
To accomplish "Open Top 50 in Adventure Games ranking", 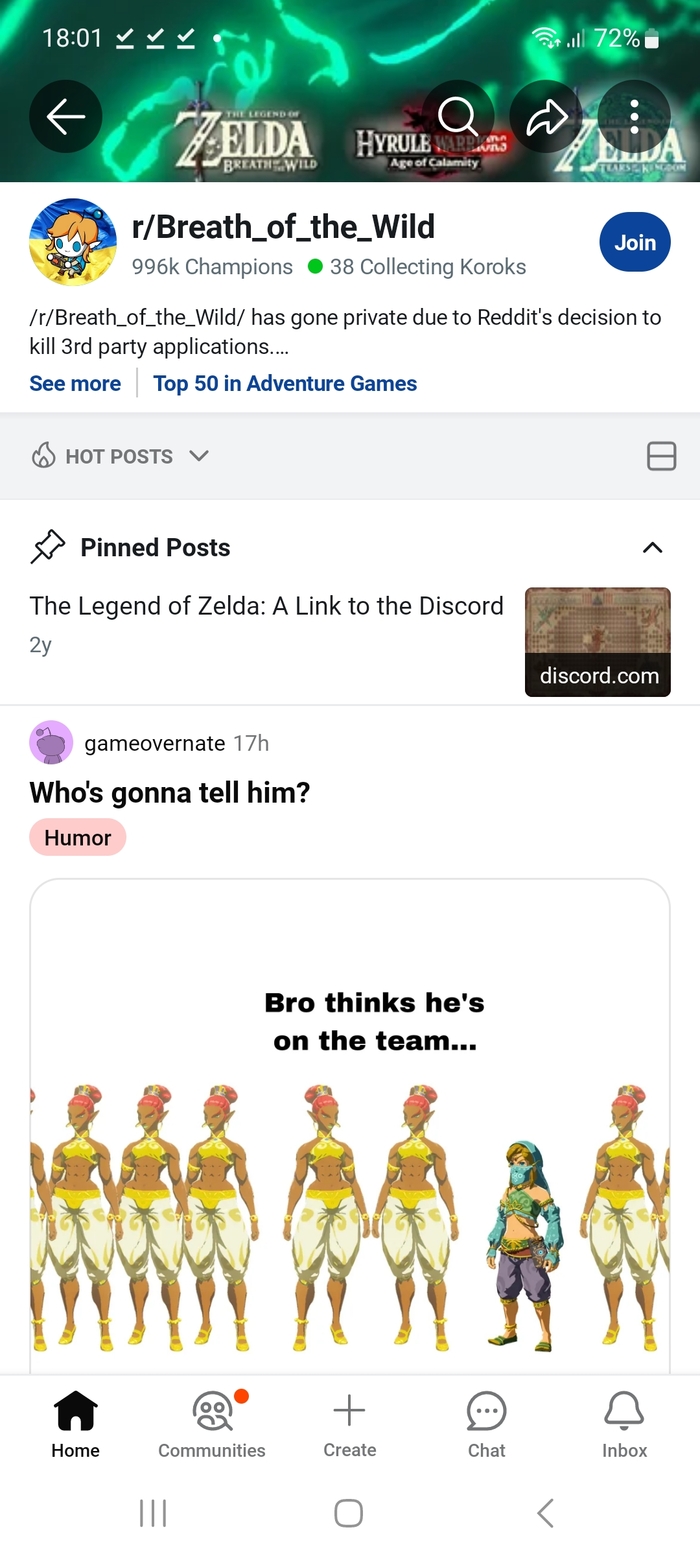I will click(285, 384).
